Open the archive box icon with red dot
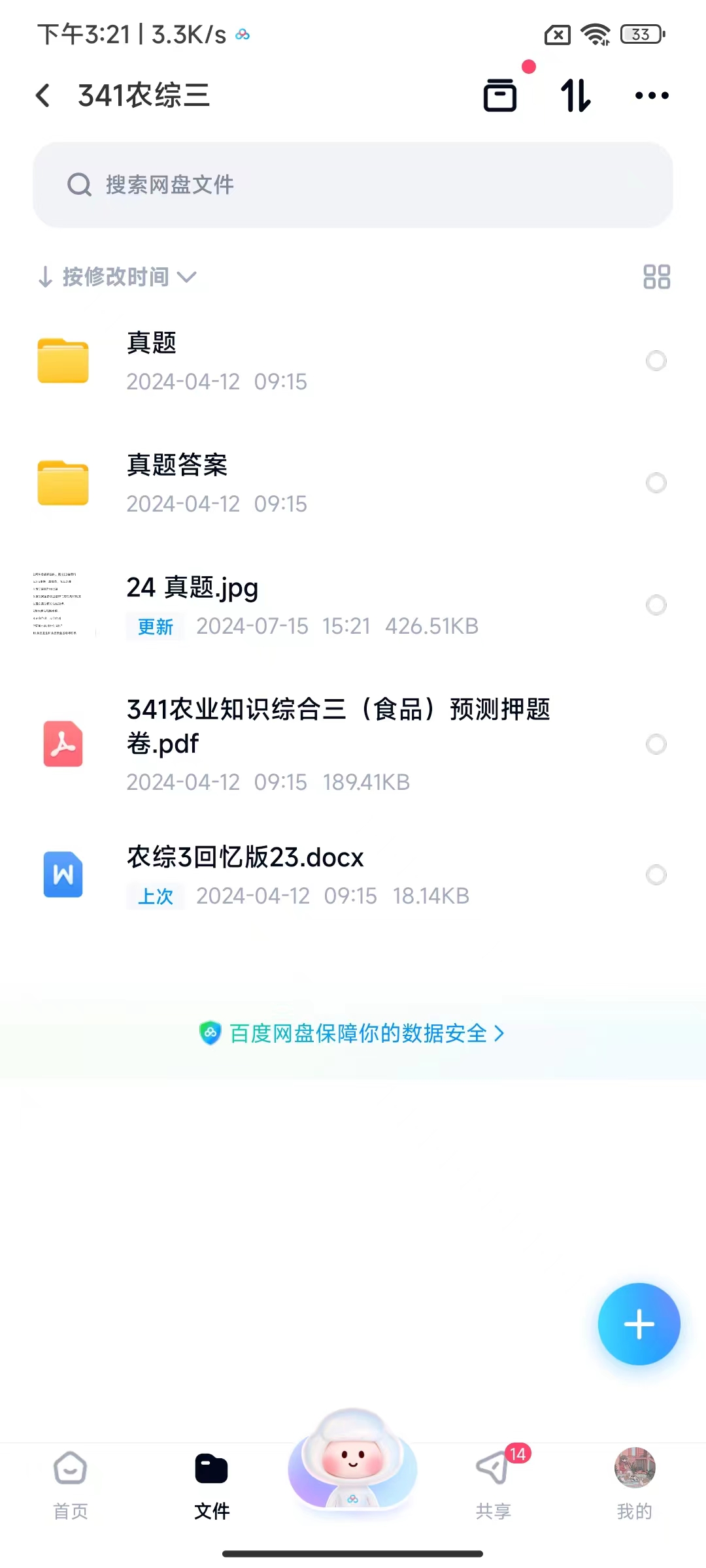 [500, 95]
